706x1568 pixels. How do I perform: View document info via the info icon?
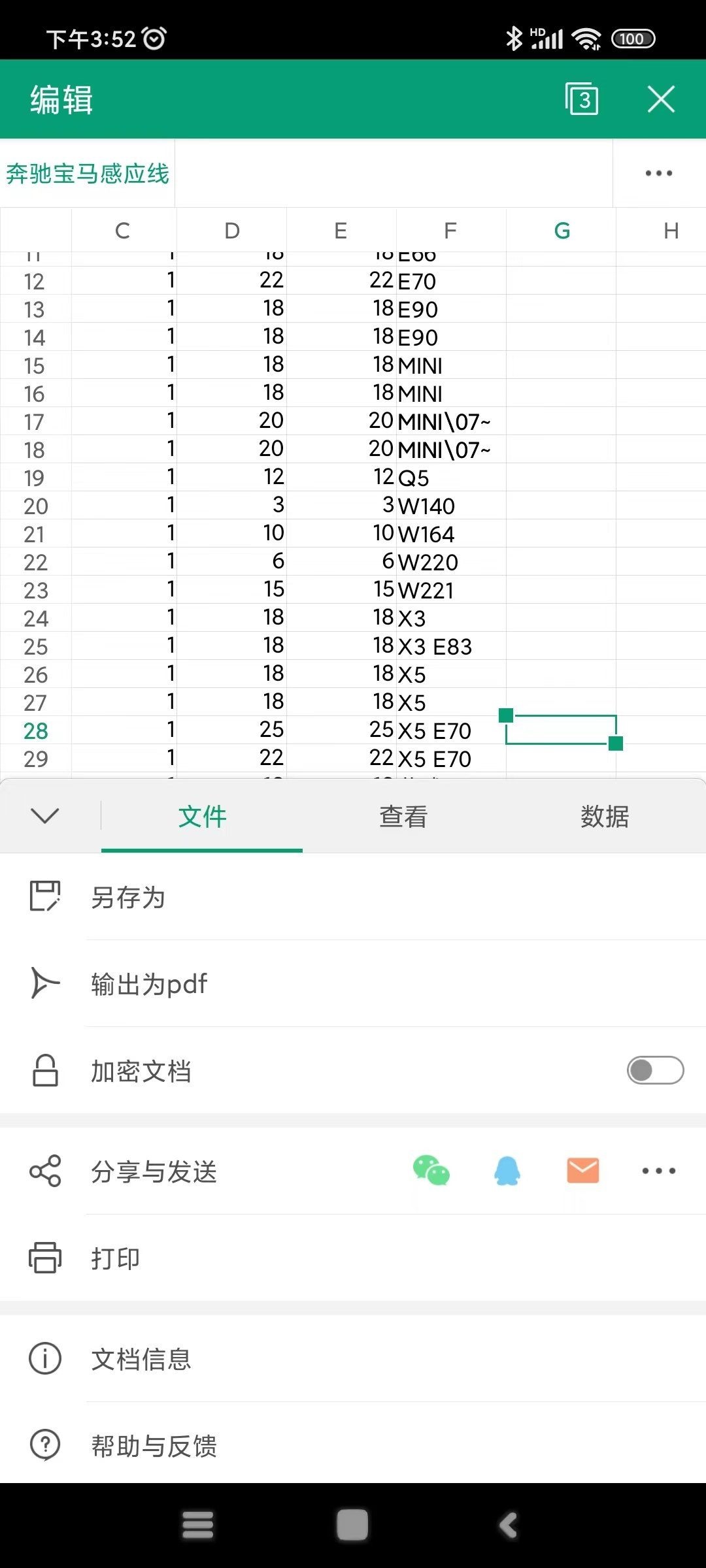pyautogui.click(x=44, y=1359)
